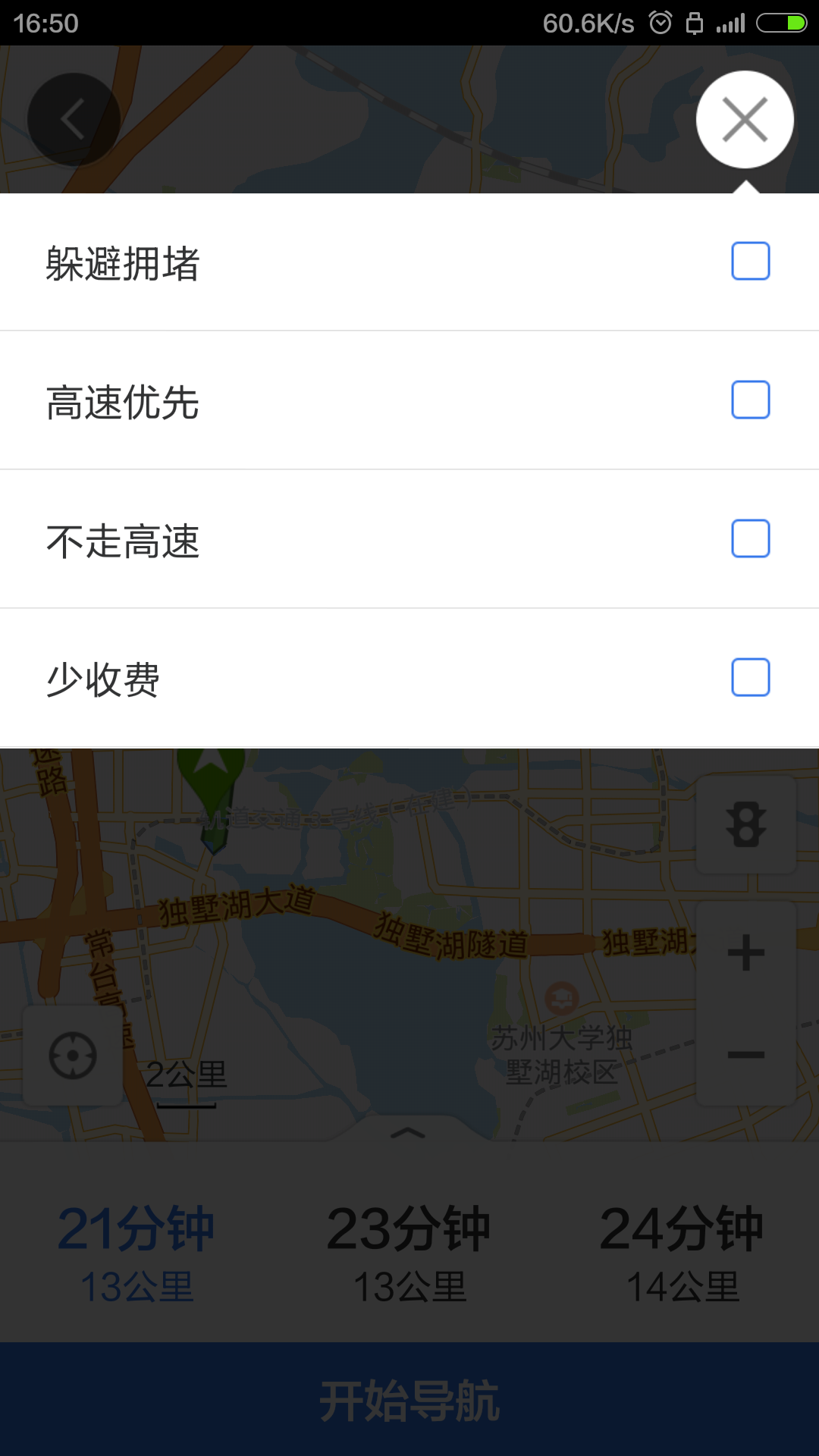The height and width of the screenshot is (1456, 819).
Task: Toggle the traffic light layer
Action: point(745,825)
